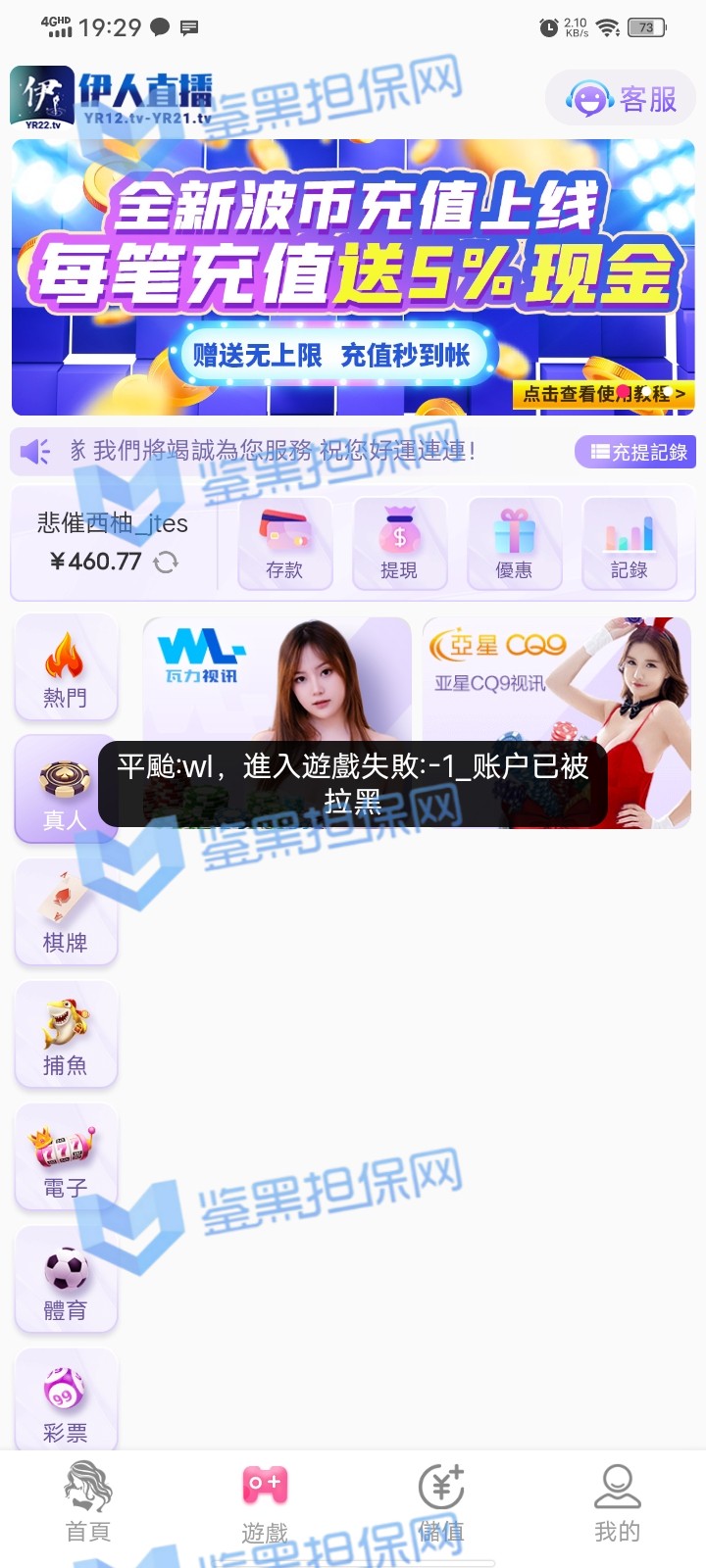Select the 熱門 category

pyautogui.click(x=66, y=668)
